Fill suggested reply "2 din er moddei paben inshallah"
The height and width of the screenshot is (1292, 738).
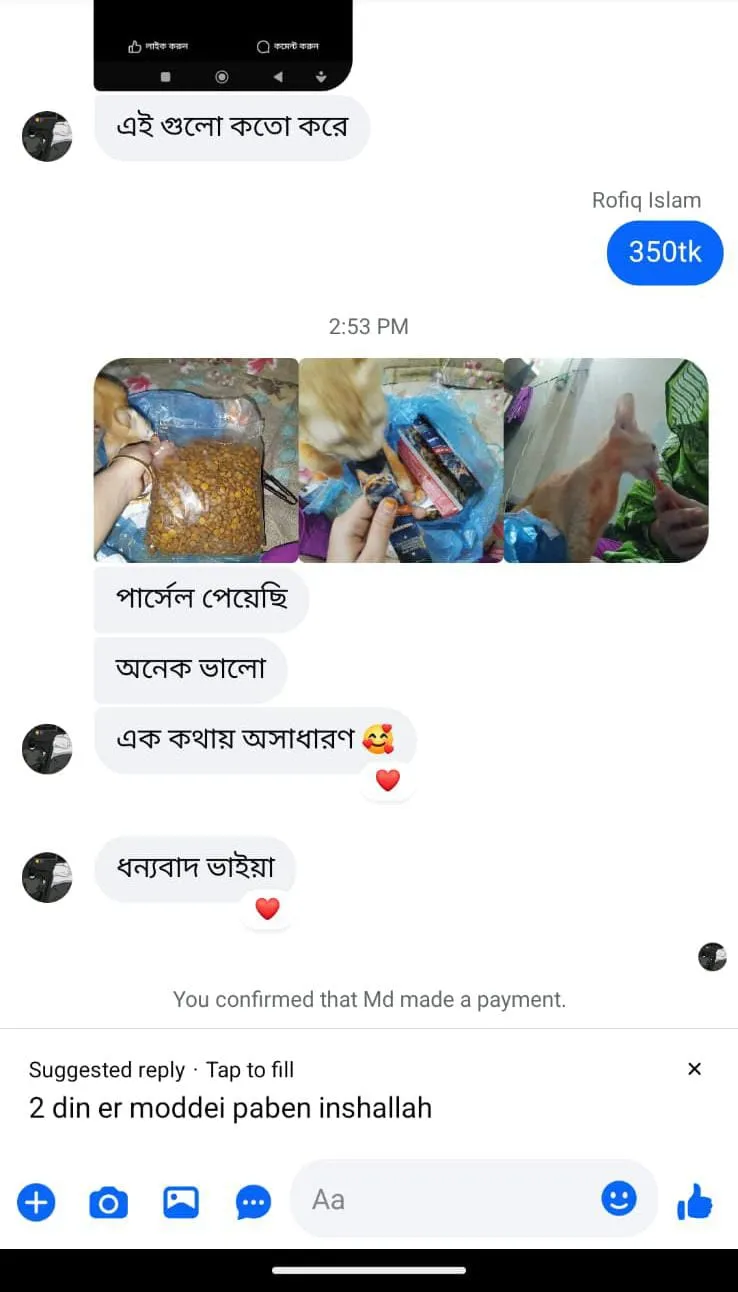[230, 1108]
